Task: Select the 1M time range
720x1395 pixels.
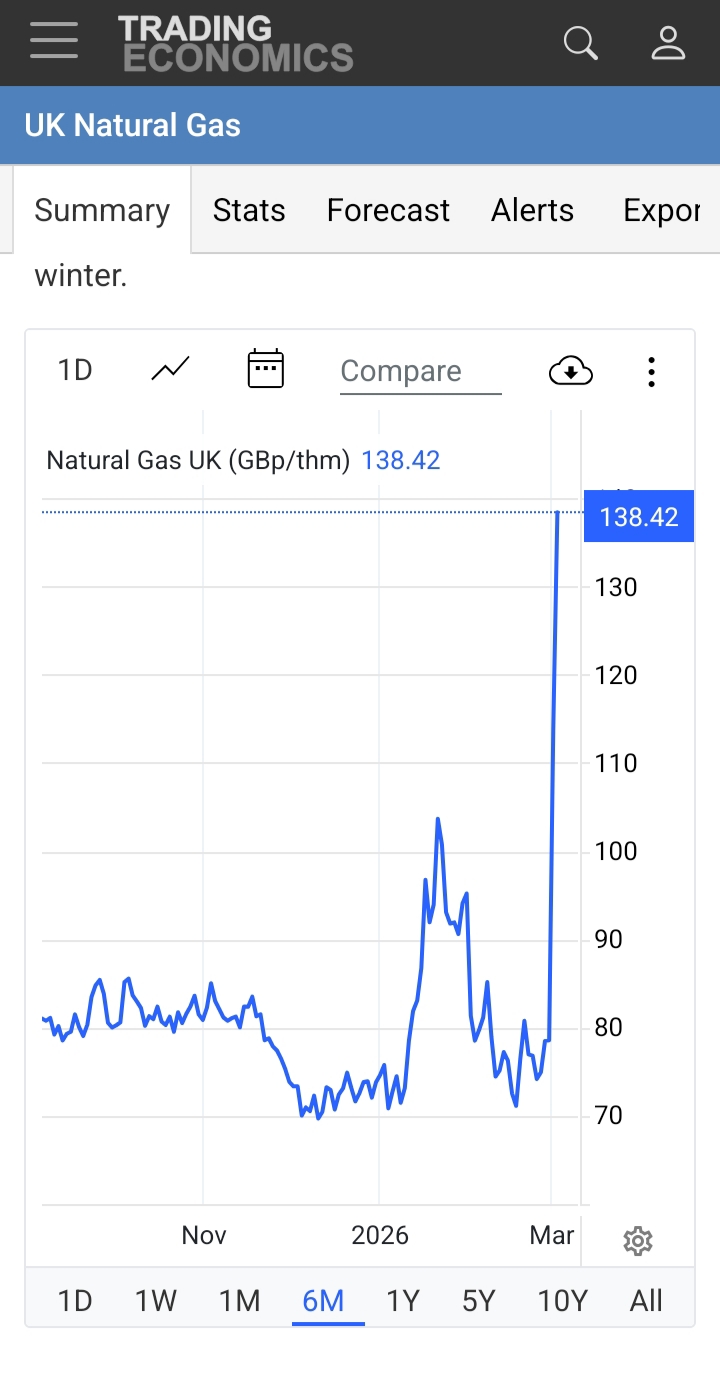Action: (x=240, y=1300)
